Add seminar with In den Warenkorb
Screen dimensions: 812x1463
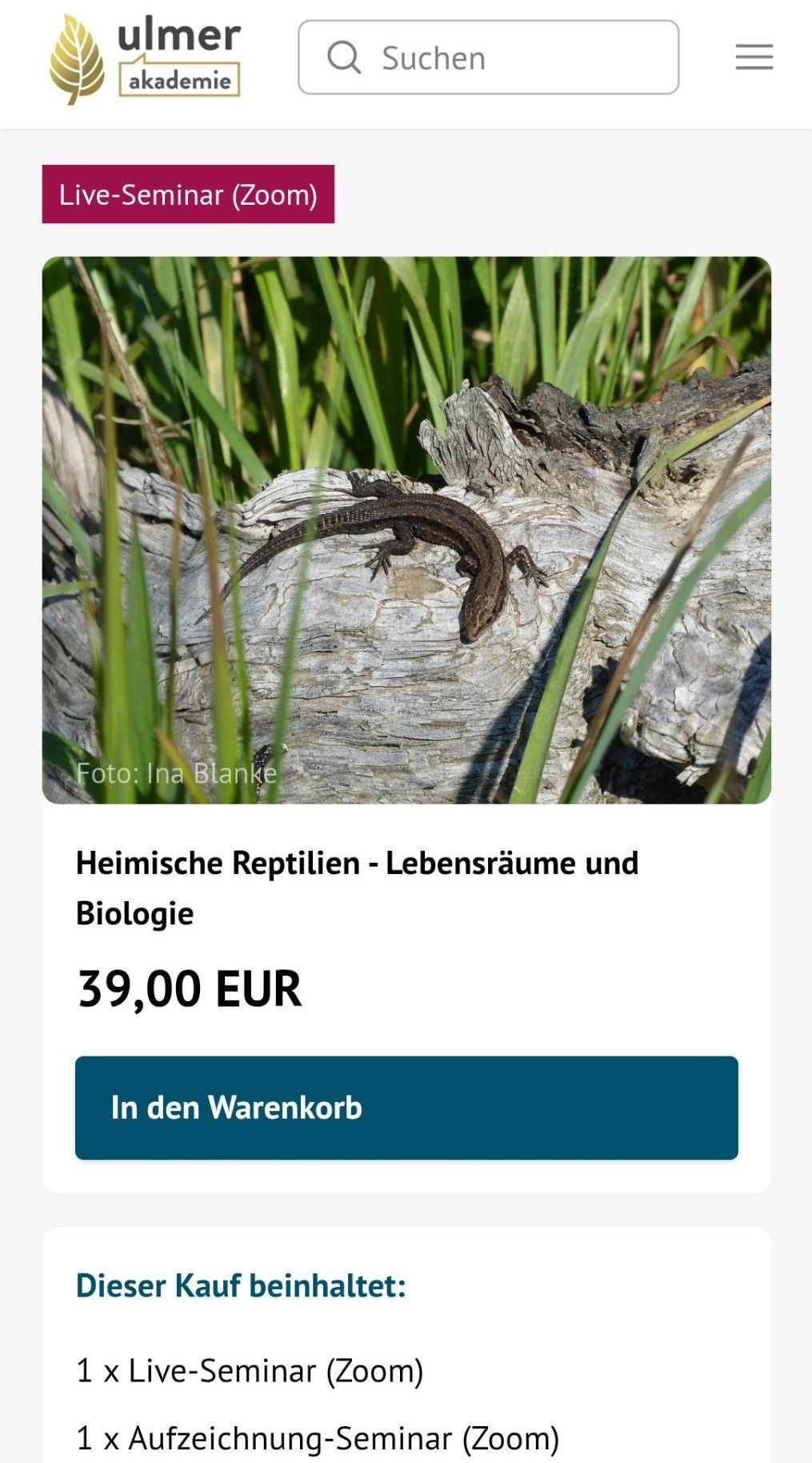[x=406, y=1108]
